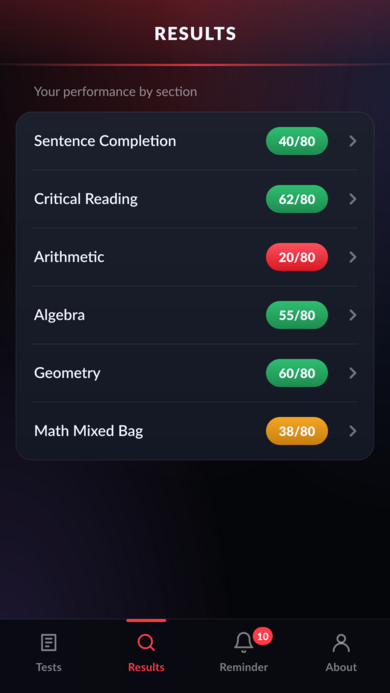Viewport: 390px width, 693px height.
Task: Tap the Results tab
Action: click(x=146, y=653)
